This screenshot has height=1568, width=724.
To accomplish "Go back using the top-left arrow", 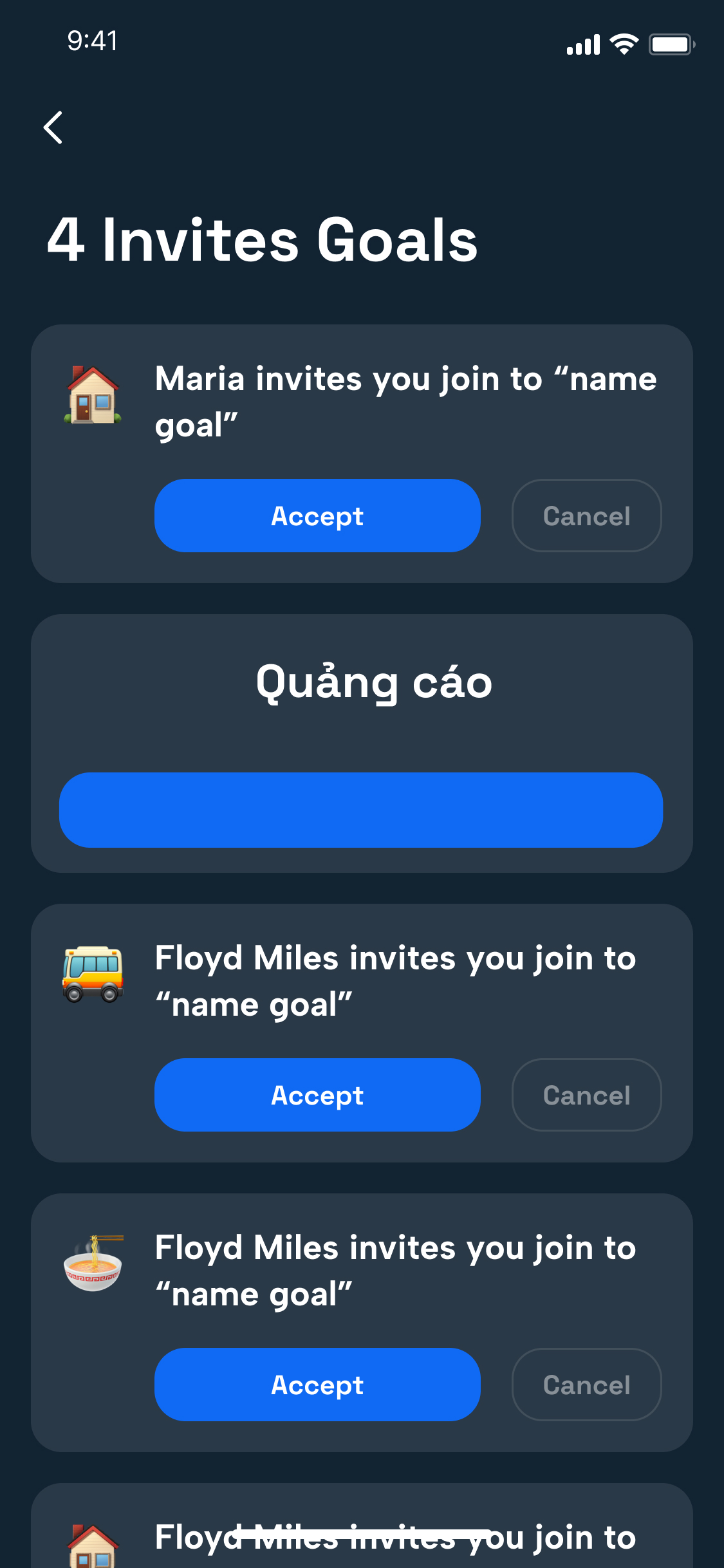I will [53, 127].
